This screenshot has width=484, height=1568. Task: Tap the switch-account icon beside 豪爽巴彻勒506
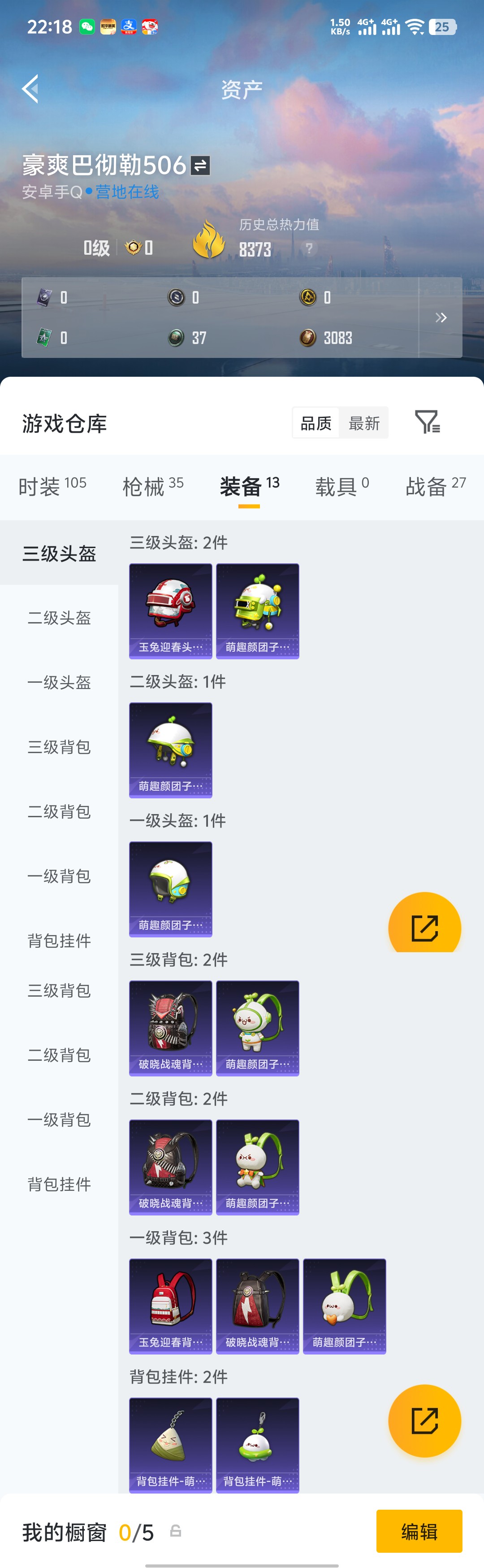200,166
